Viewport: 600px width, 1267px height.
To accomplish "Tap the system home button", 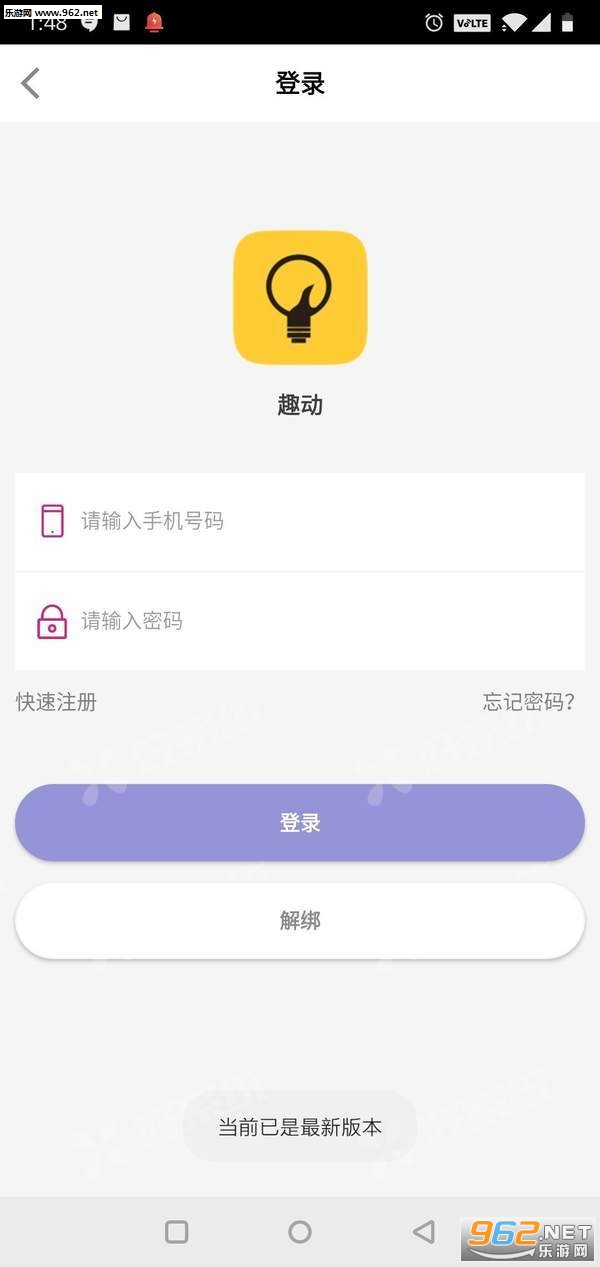I will tap(300, 1232).
